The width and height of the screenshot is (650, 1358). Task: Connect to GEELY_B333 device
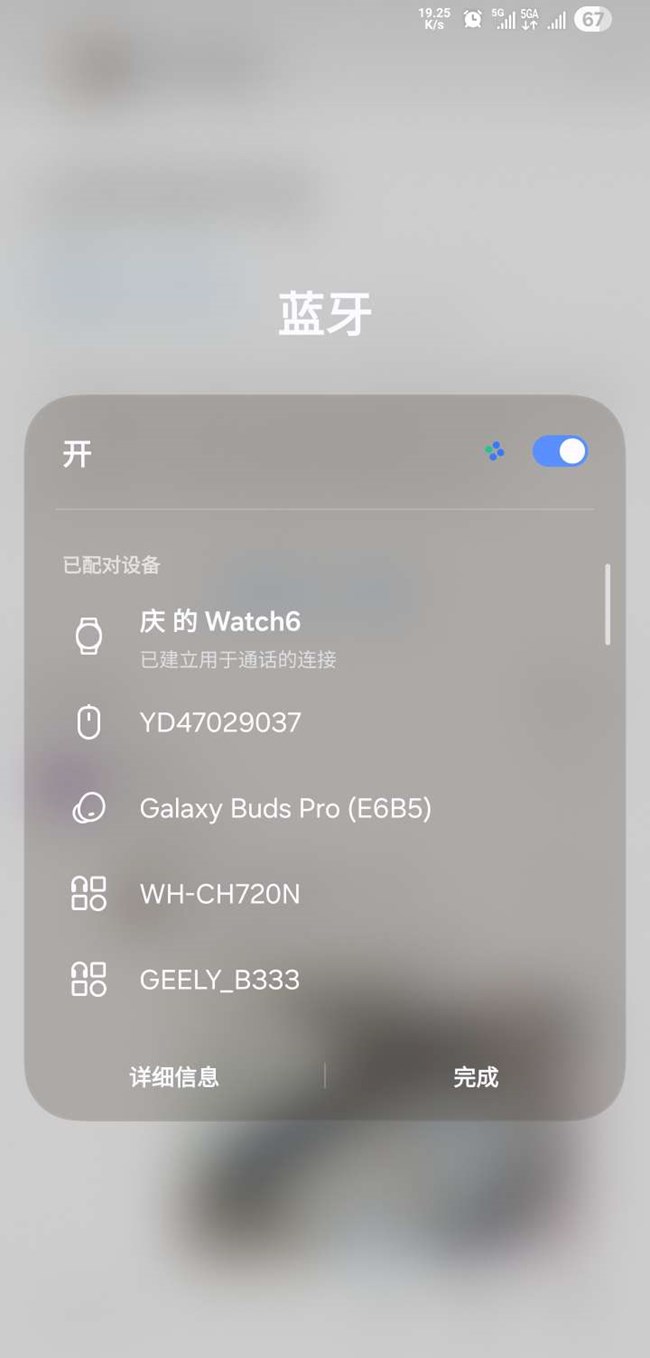(x=220, y=979)
